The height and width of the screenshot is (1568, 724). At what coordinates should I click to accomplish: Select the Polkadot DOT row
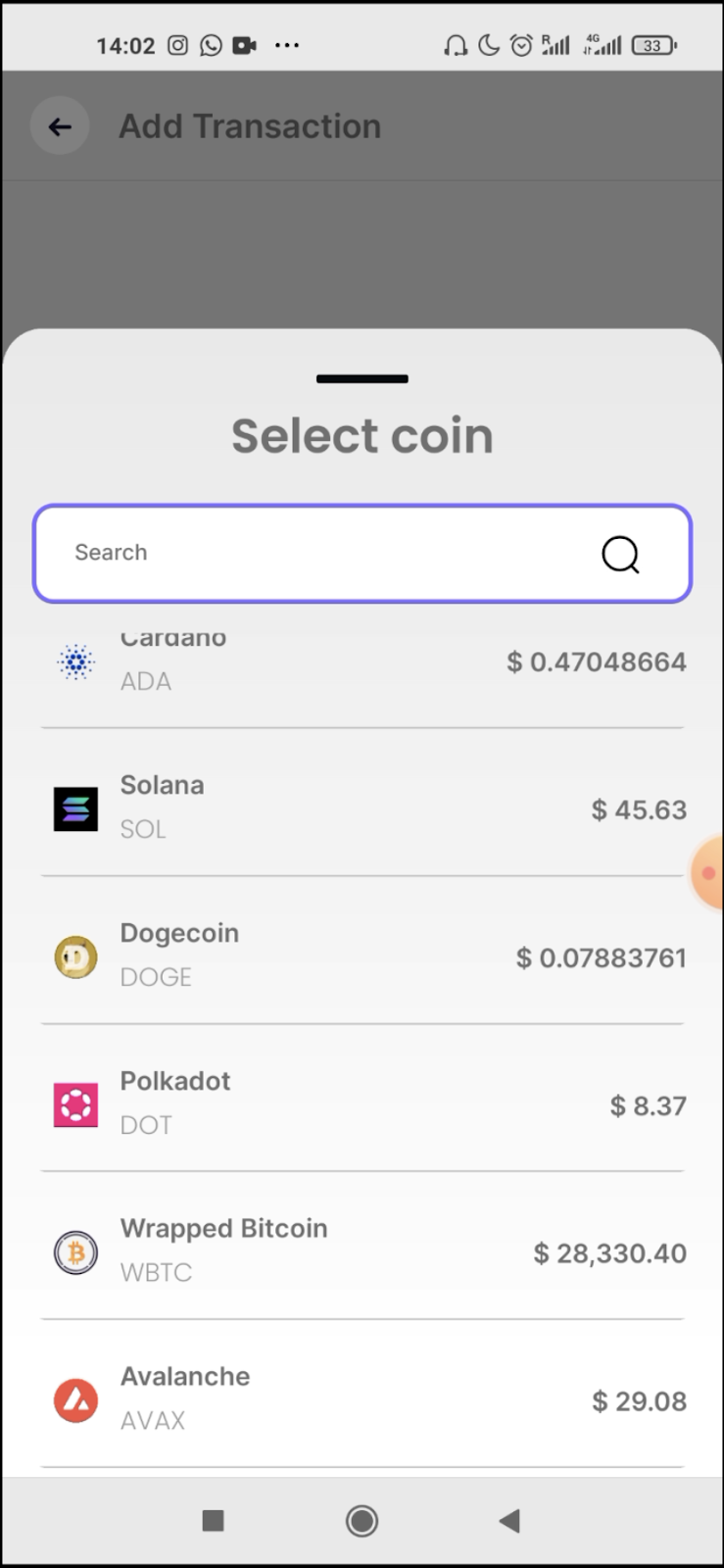coord(362,1103)
